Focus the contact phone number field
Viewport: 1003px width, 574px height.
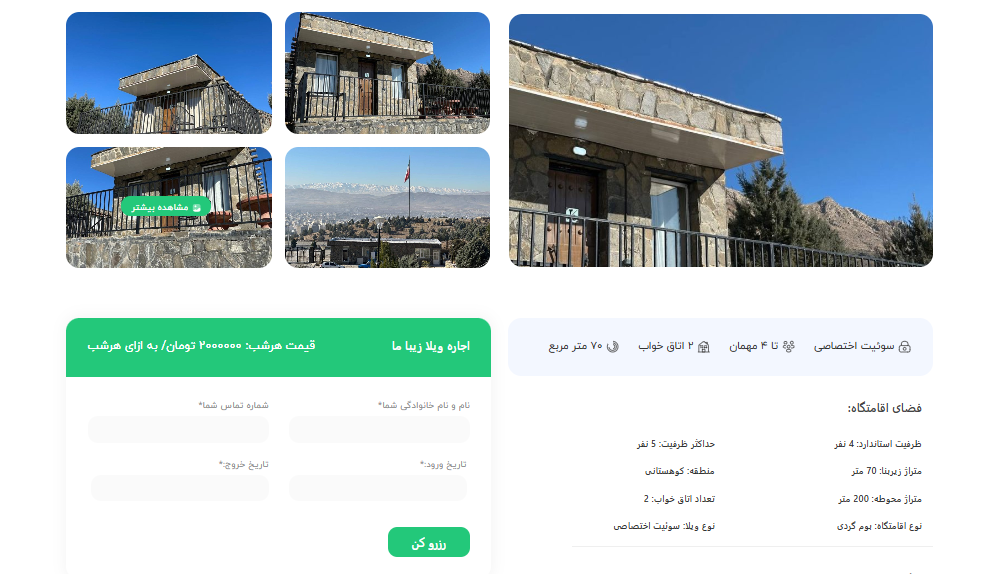(178, 430)
